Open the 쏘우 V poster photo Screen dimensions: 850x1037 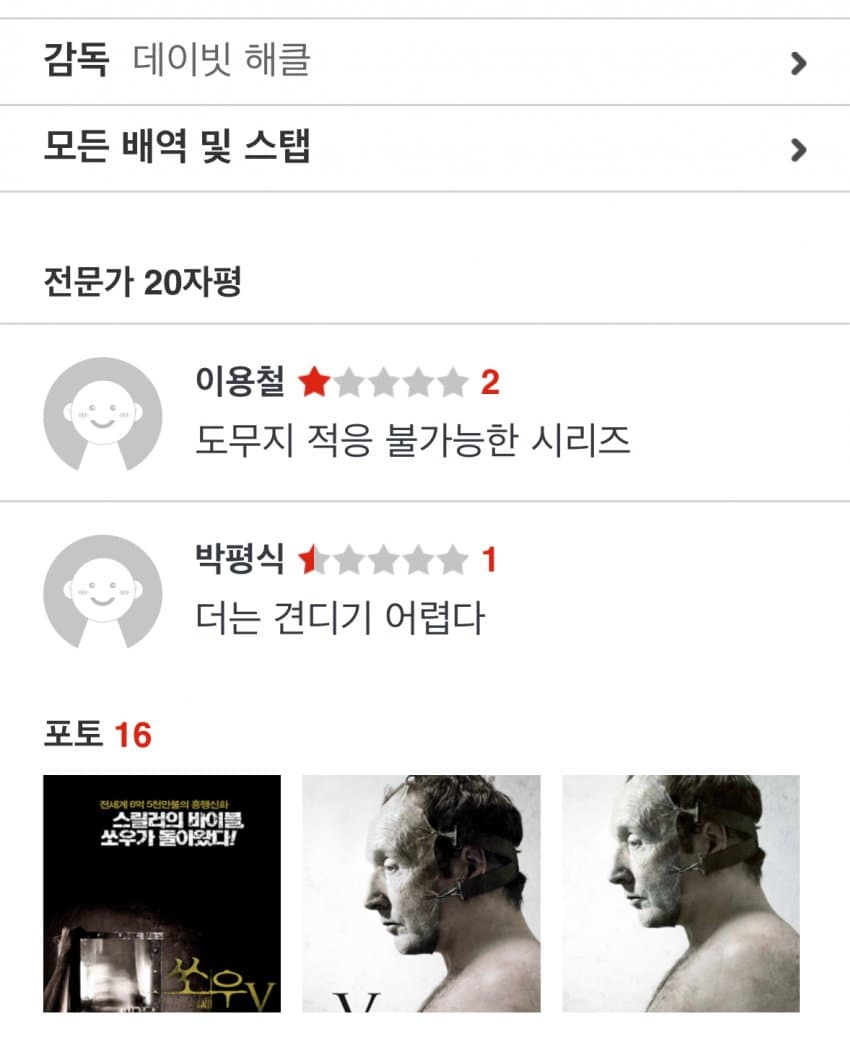(x=162, y=893)
